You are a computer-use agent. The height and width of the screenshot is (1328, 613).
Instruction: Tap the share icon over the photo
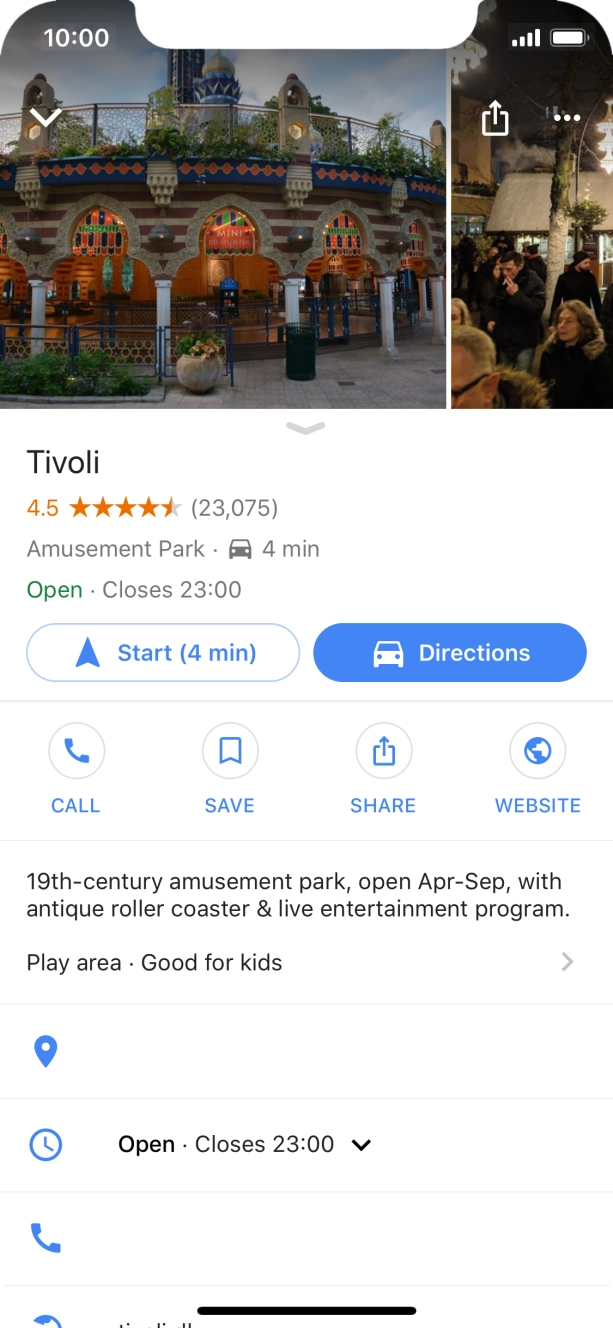pyautogui.click(x=495, y=118)
